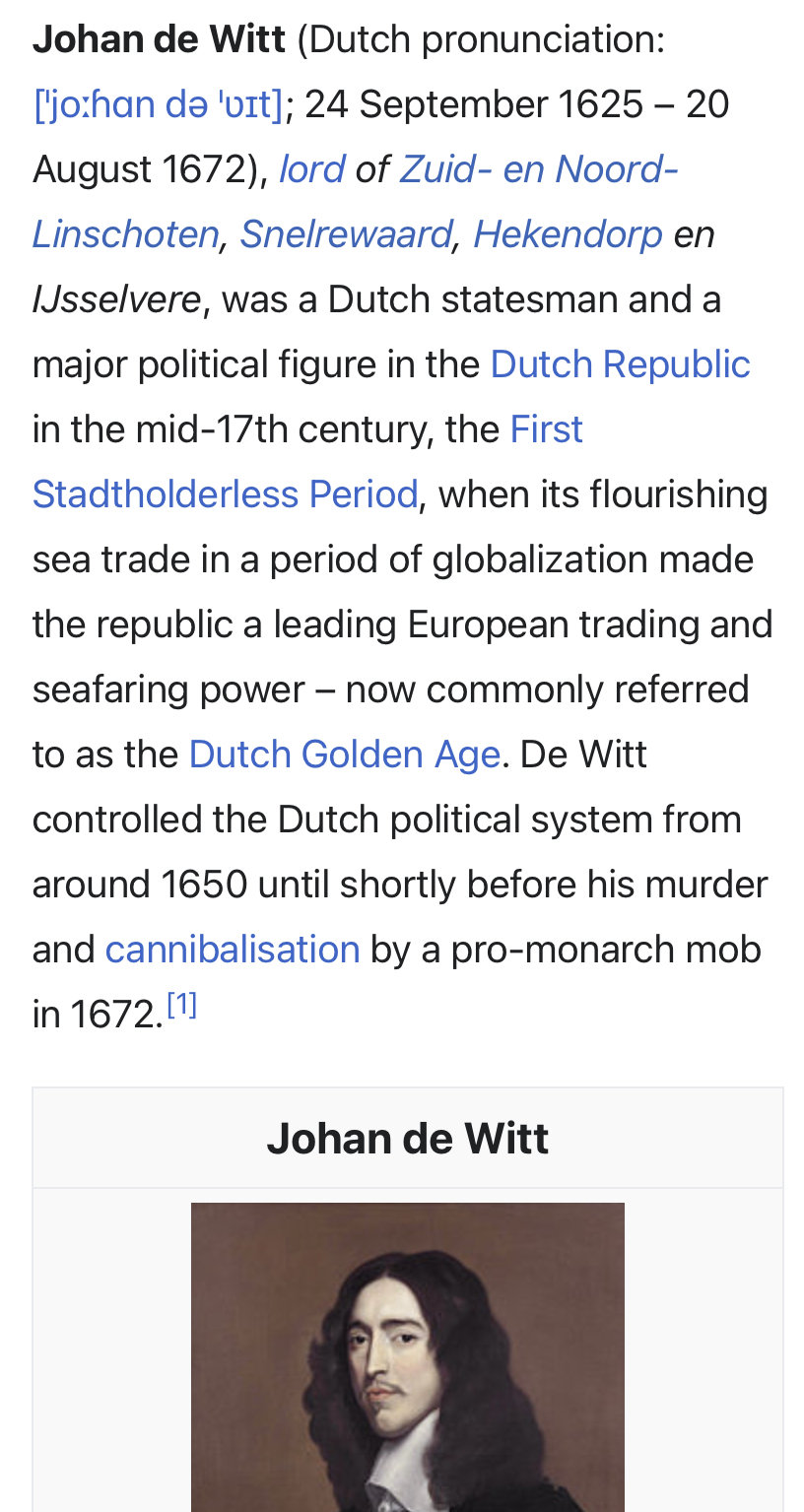The width and height of the screenshot is (804, 1512).
Task: Open the "lord" link
Action: point(311,169)
